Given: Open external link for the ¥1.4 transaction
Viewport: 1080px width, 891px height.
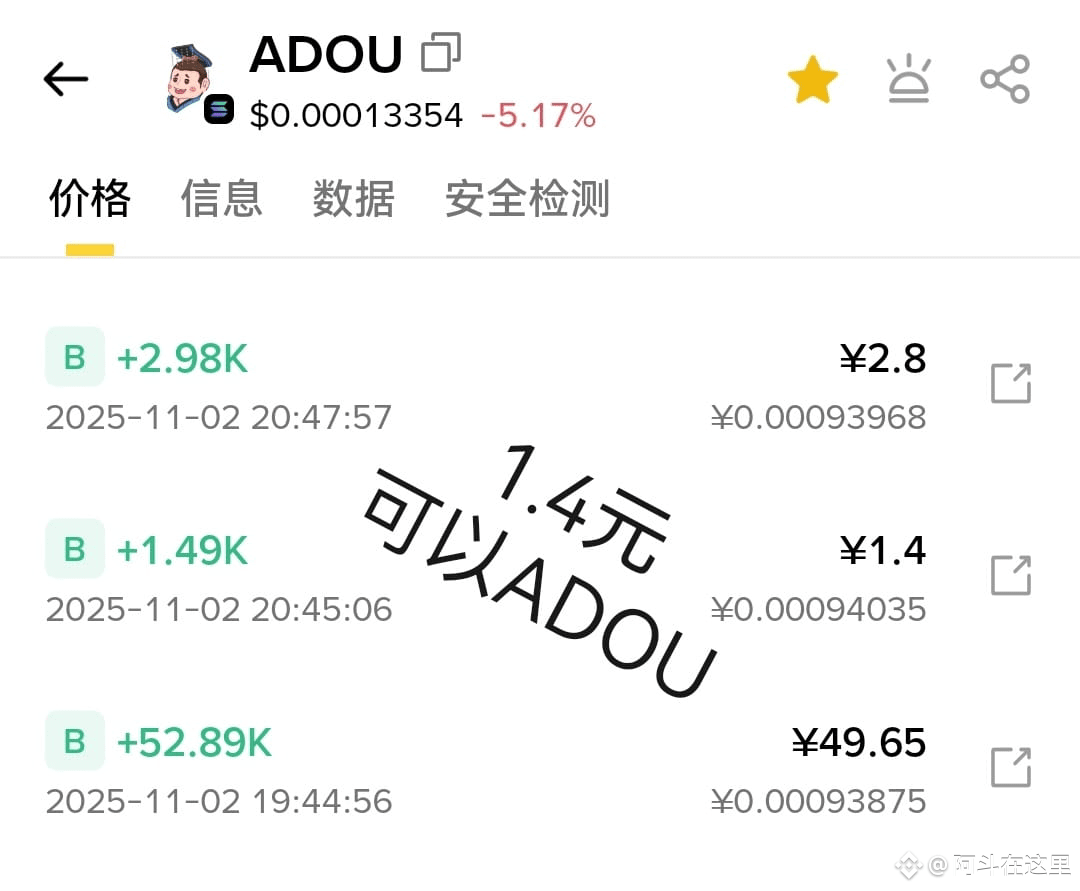Looking at the screenshot, I should 1010,576.
